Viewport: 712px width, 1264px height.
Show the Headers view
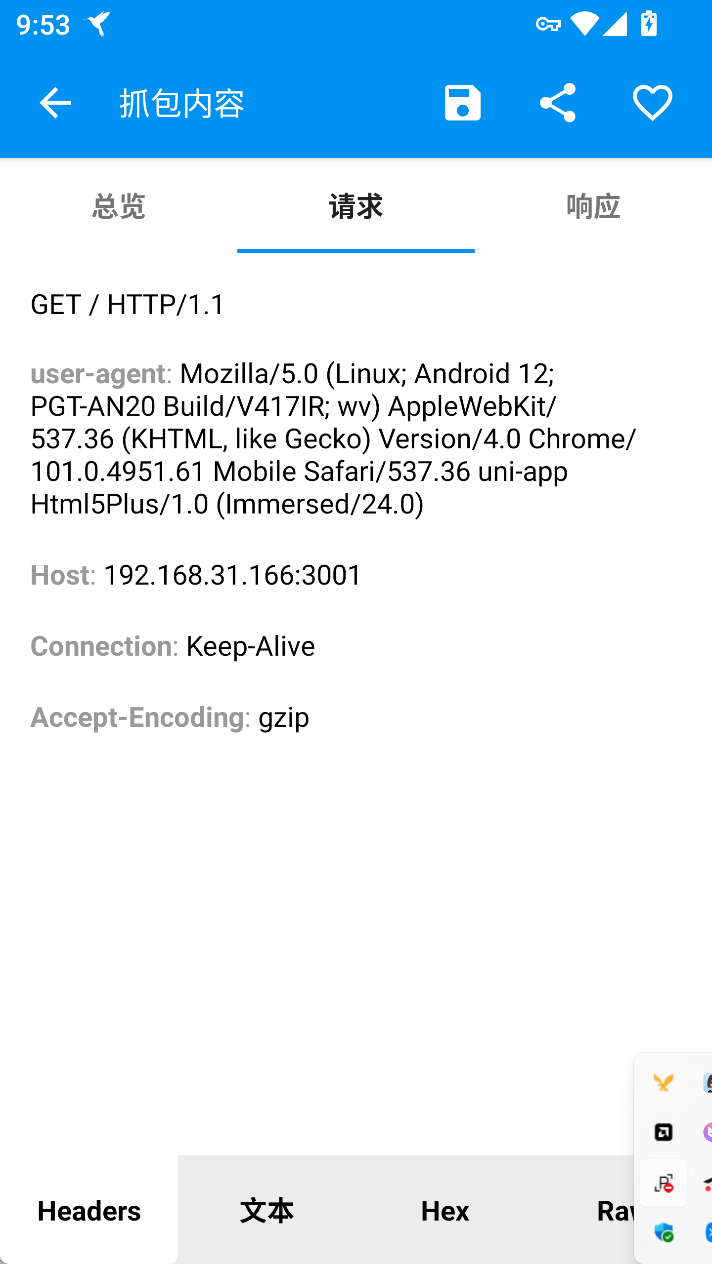(x=89, y=1211)
